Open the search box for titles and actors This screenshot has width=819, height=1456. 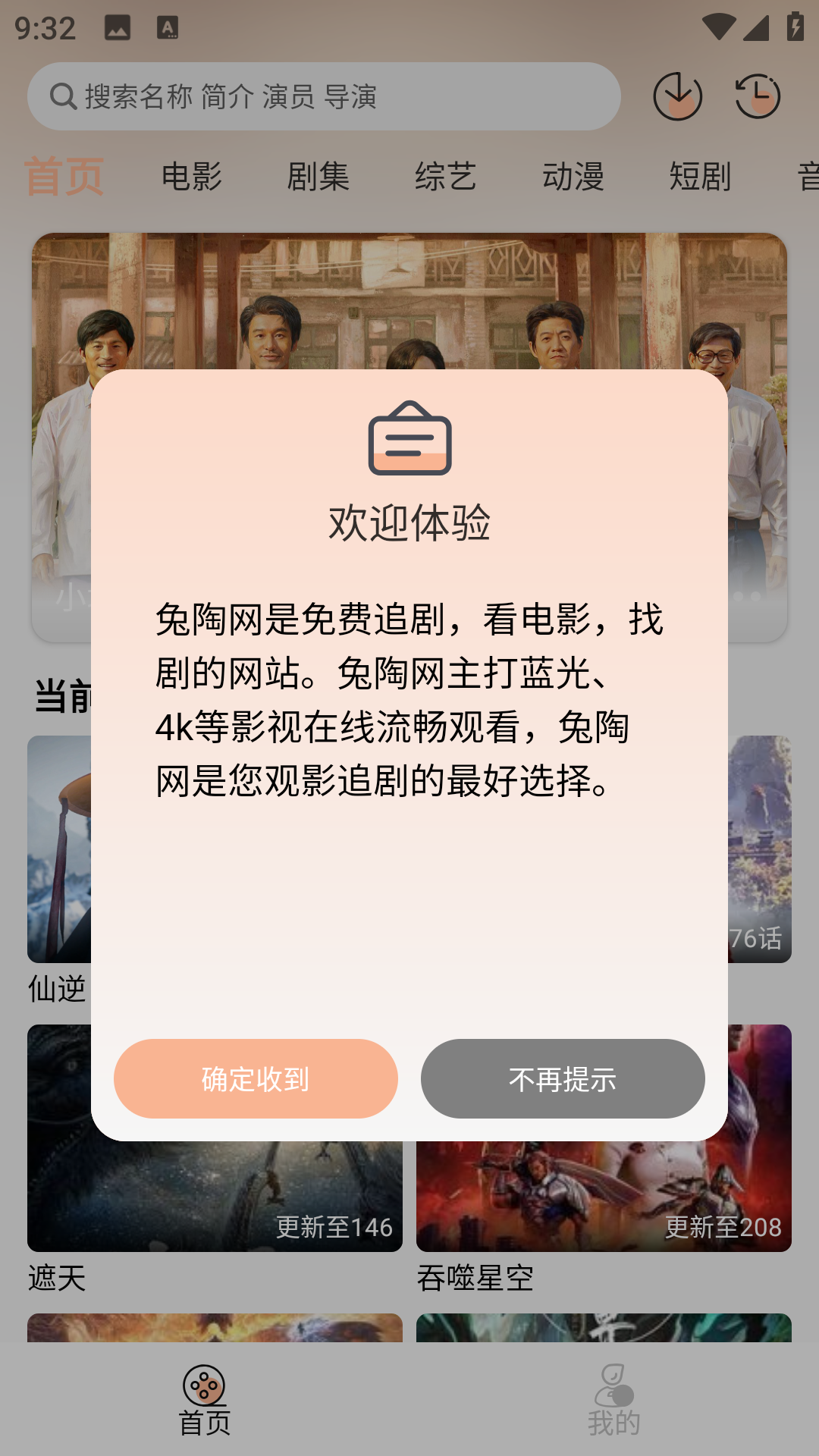point(324,96)
